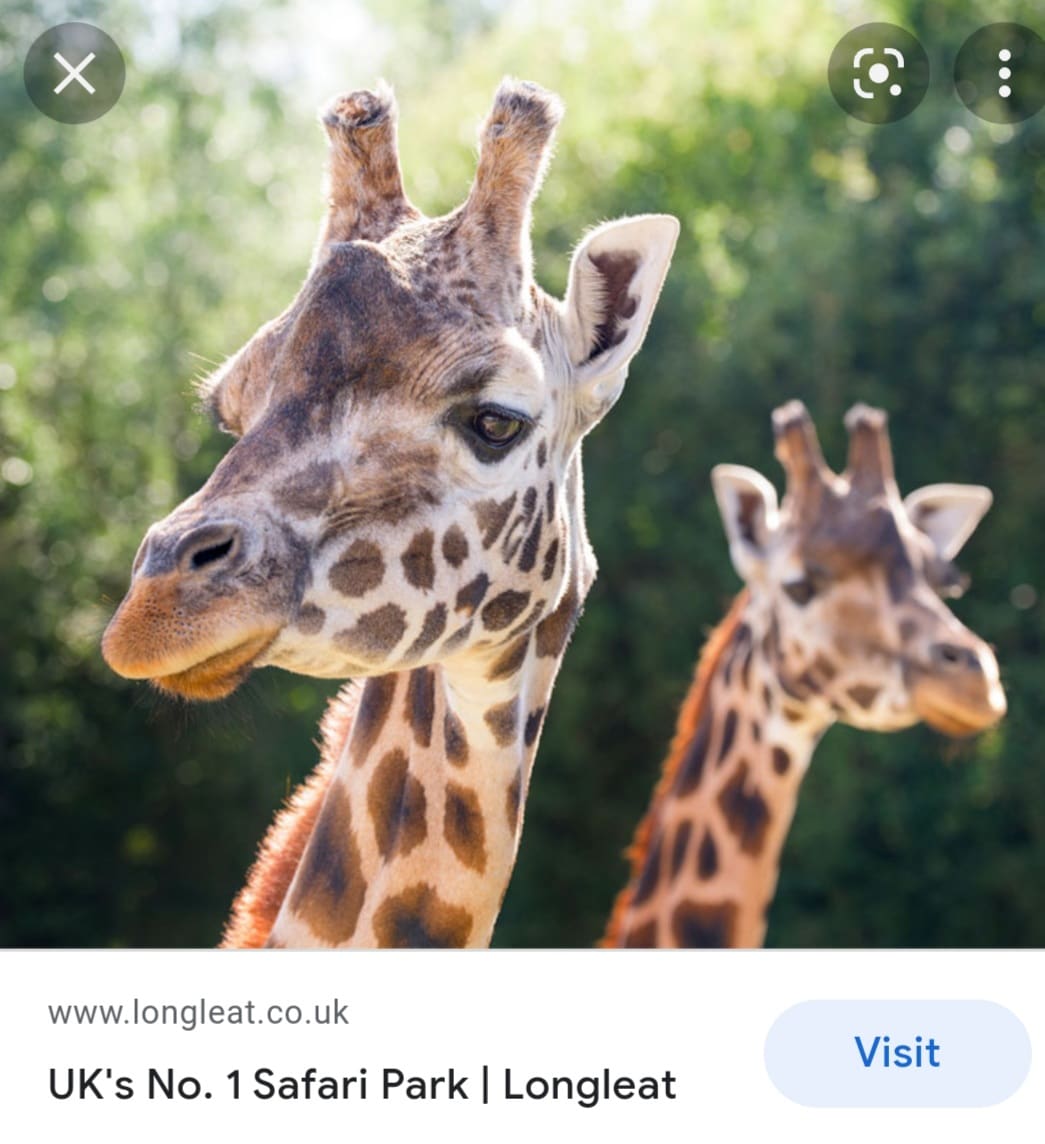Screen dimensions: 1045x1144
Task: Open the three-dot overflow menu
Action: [x=1004, y=73]
